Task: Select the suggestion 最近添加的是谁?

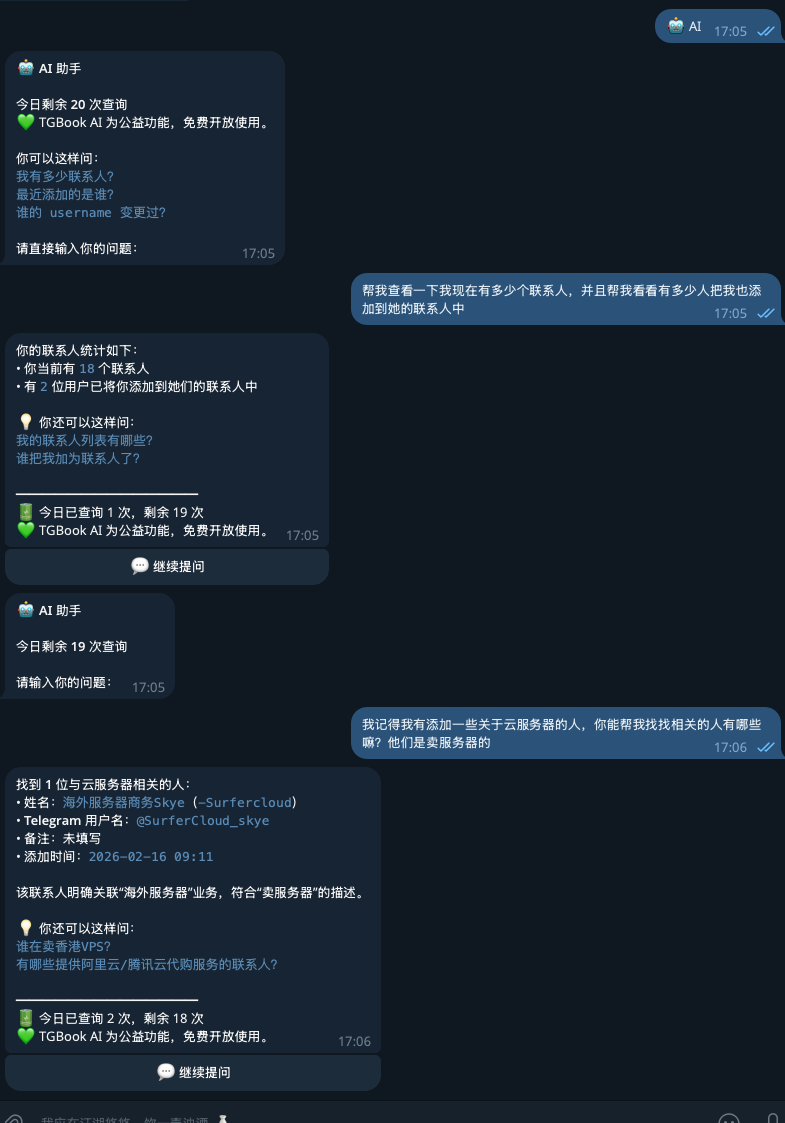Action: tap(65, 194)
